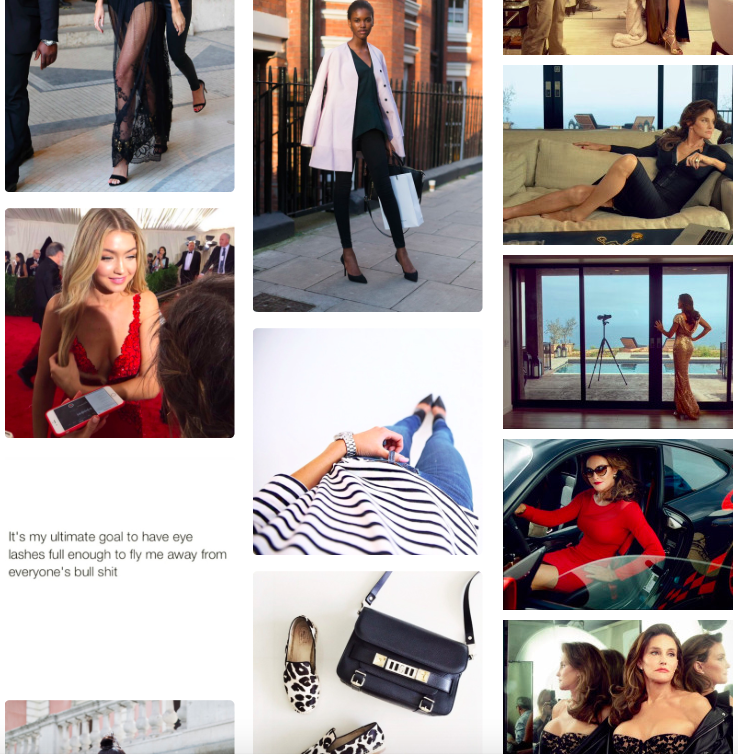Open the red dress in sports car photo
738x754 pixels.
coord(617,524)
